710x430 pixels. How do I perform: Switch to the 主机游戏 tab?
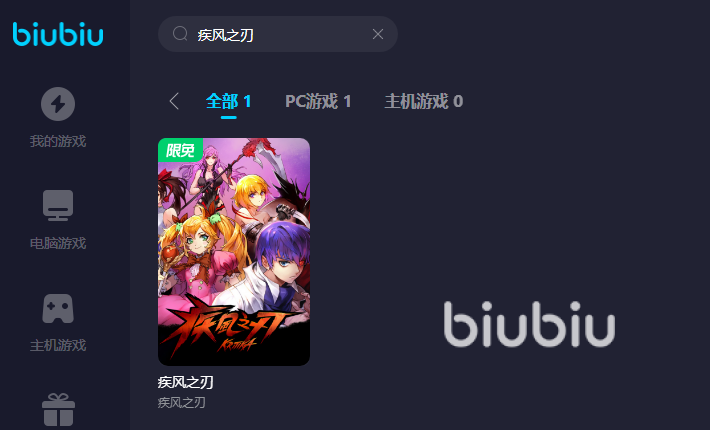point(423,101)
